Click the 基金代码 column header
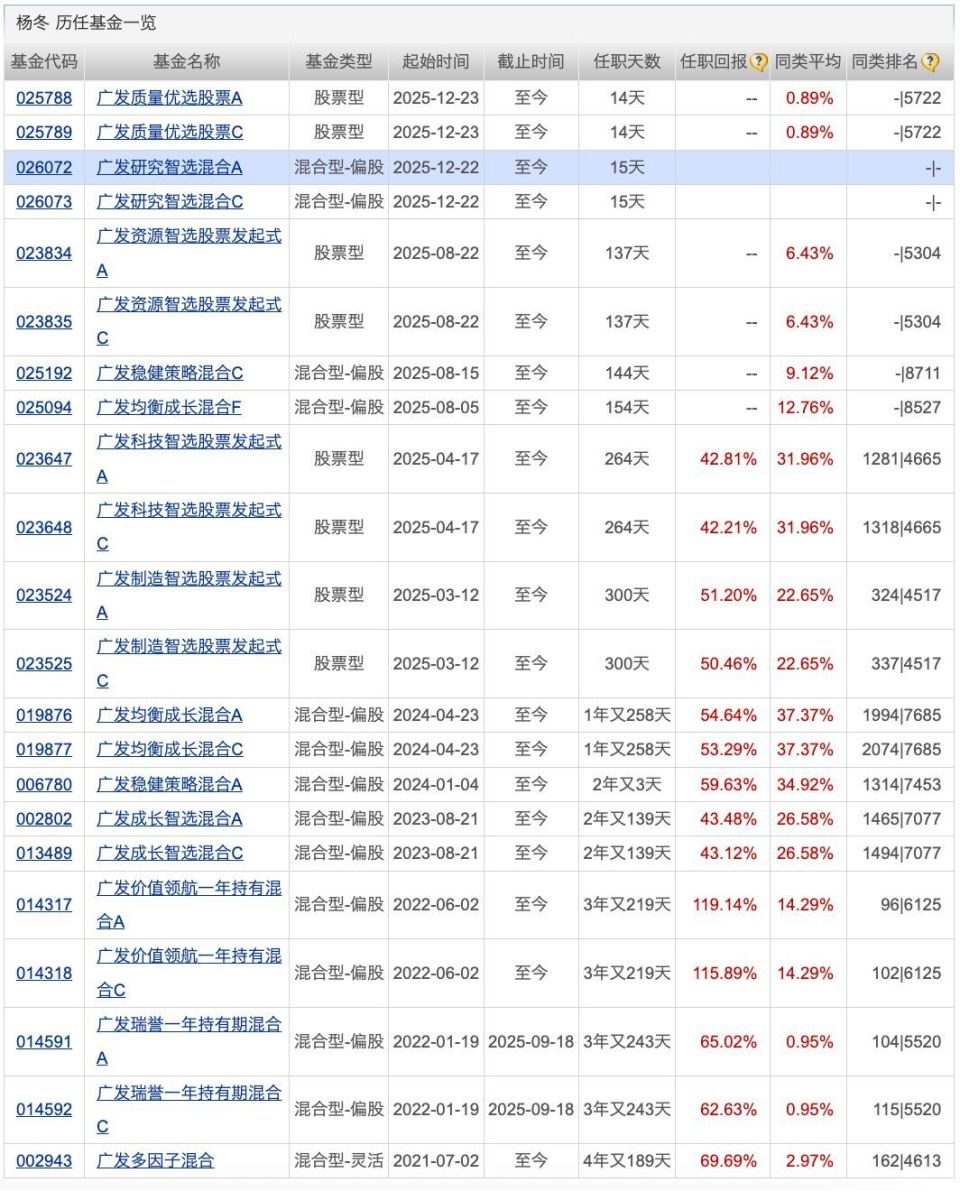Screen dimensions: 960x1191 click(44, 61)
